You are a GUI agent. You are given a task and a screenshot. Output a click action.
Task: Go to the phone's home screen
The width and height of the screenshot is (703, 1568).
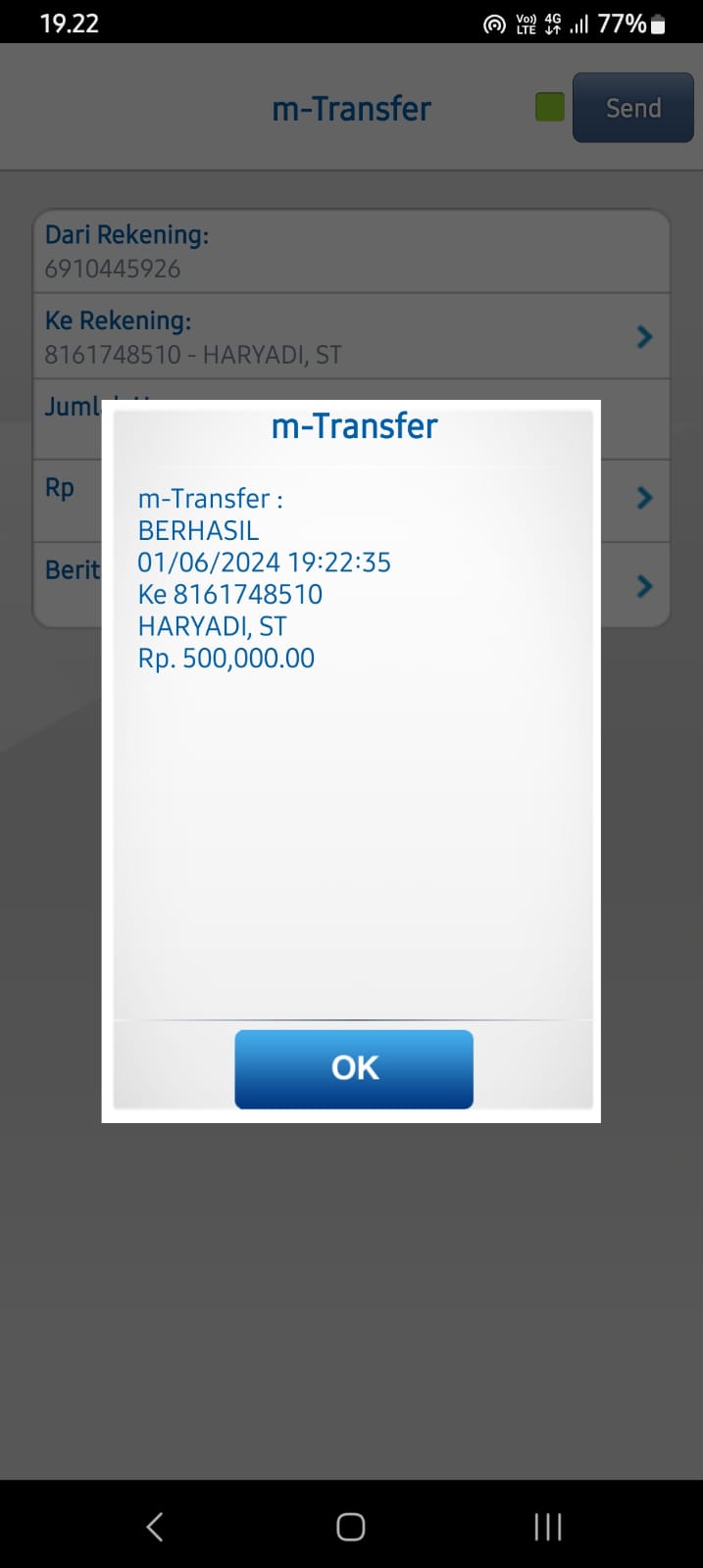pos(351,1526)
